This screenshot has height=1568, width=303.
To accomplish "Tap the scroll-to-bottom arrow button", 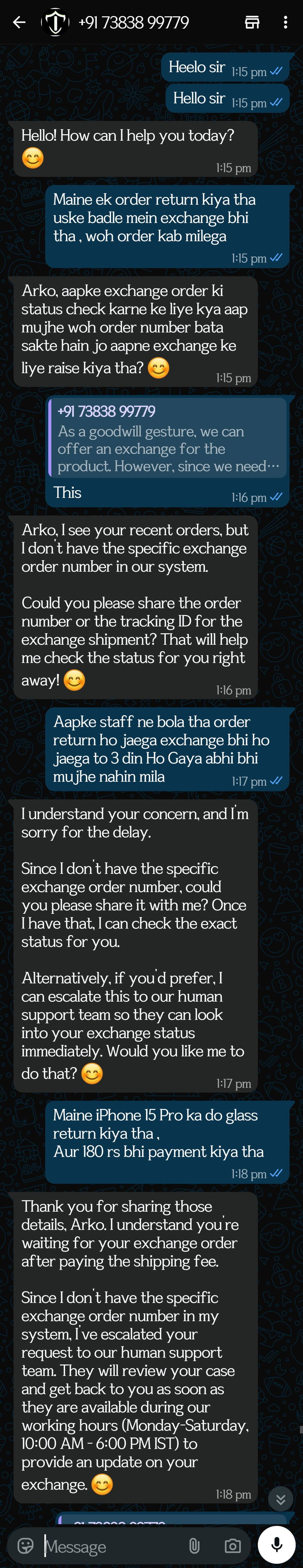I will [x=281, y=1499].
